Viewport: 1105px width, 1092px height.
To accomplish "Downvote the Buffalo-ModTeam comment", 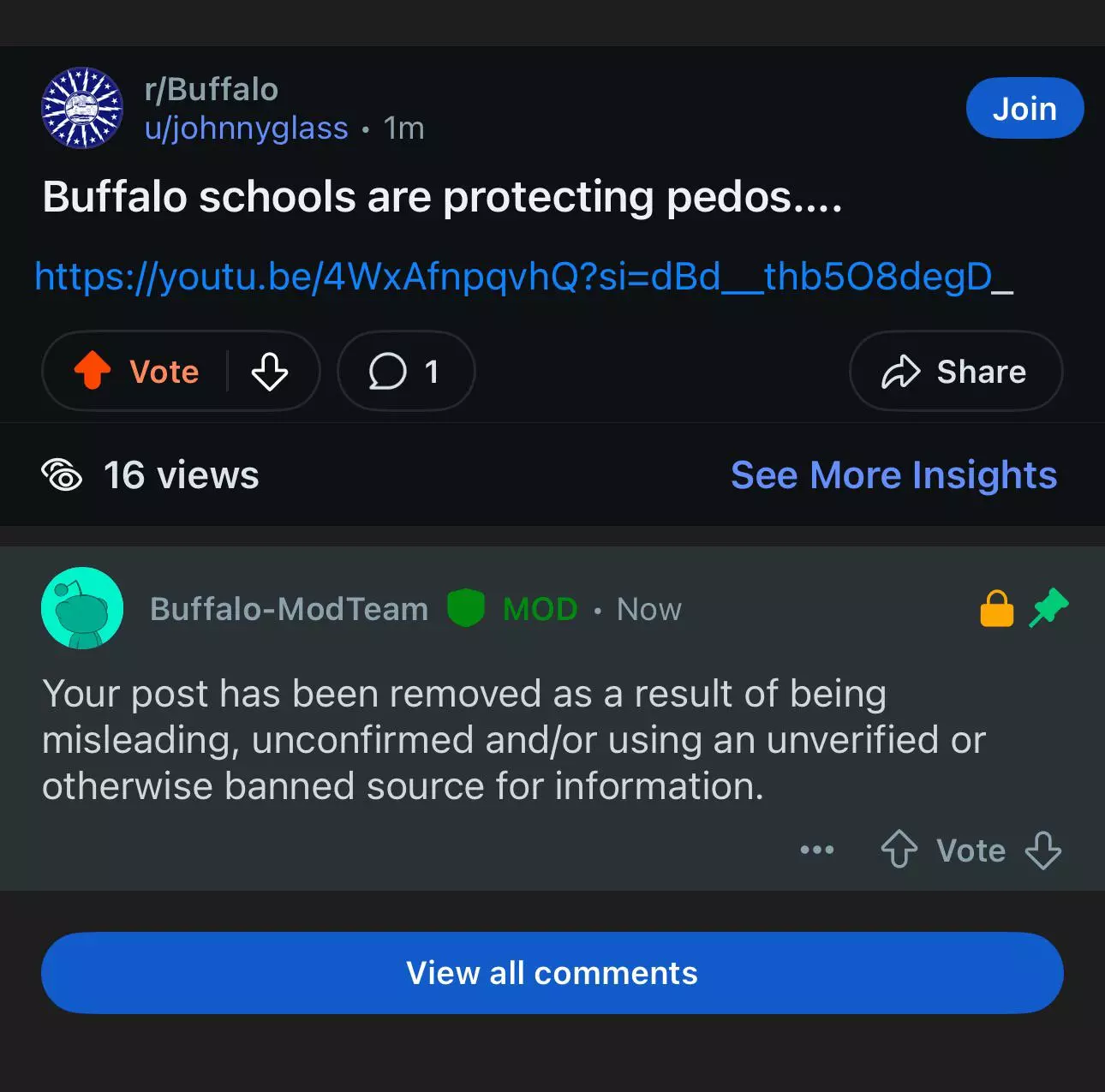I will tap(1042, 850).
